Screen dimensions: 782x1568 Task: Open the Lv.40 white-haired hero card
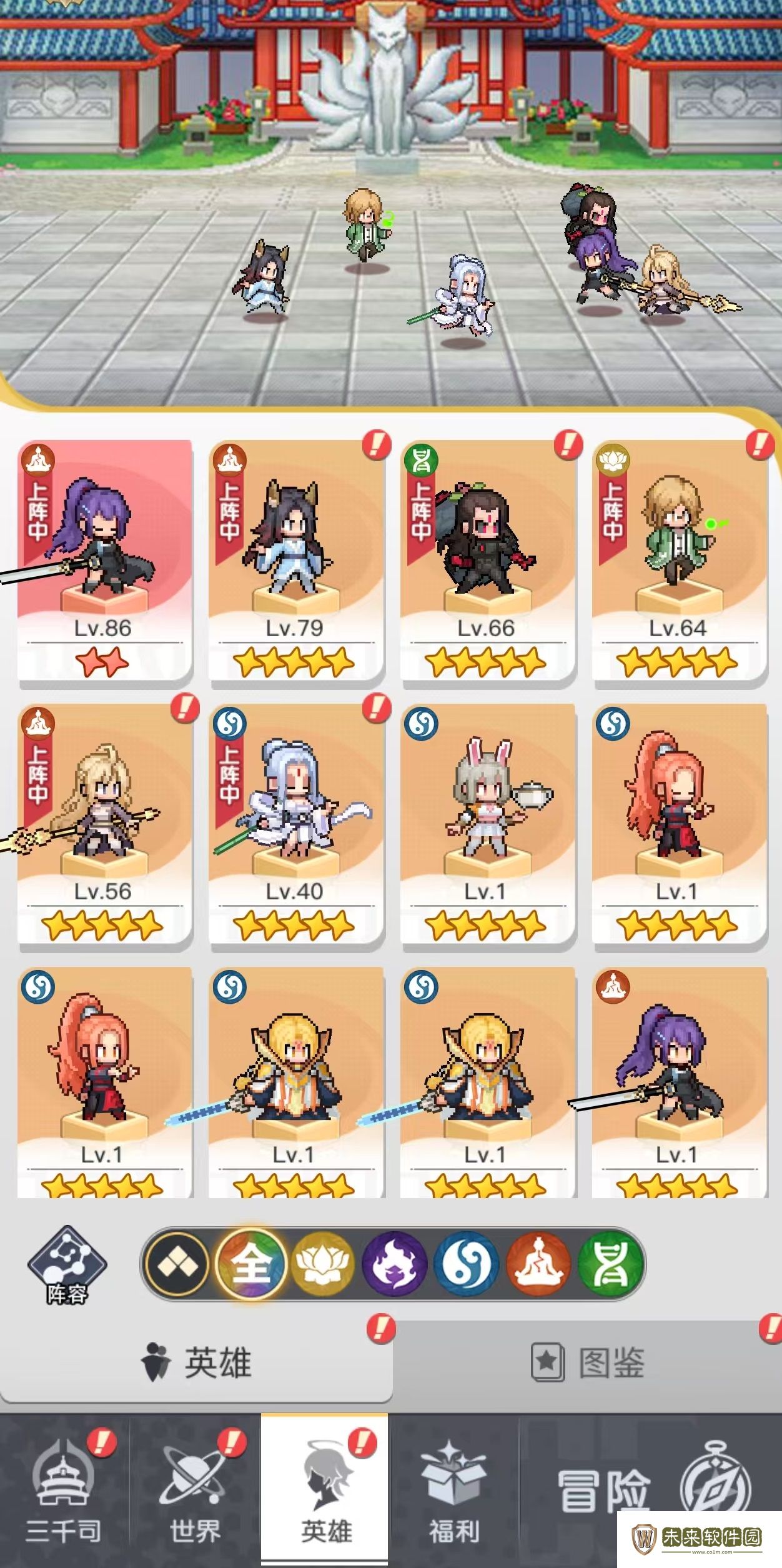click(296, 824)
